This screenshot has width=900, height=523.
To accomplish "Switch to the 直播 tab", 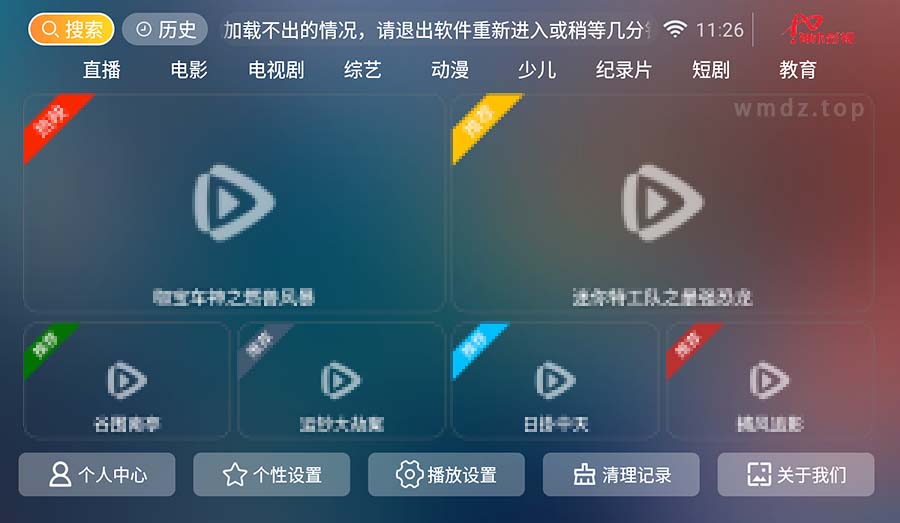I will [102, 70].
